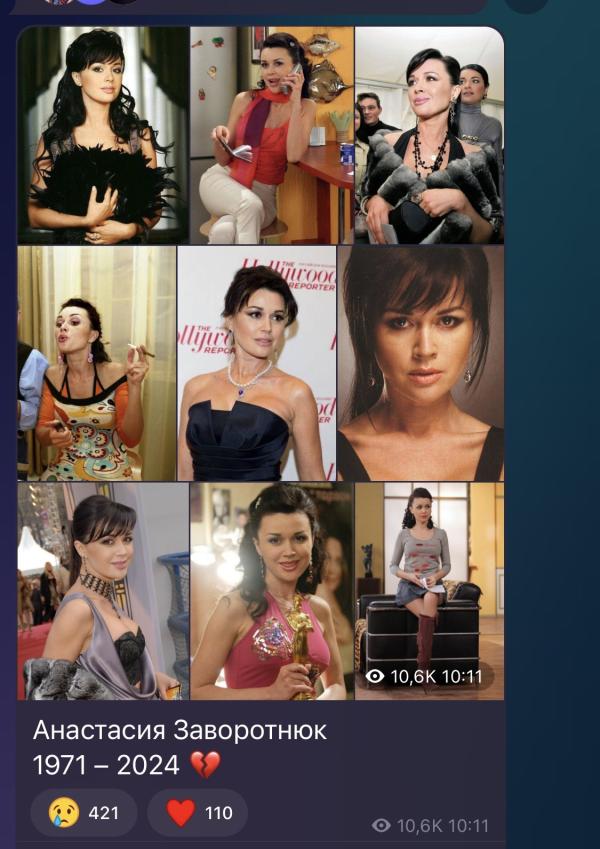Open the photo with the colorful patterned dress
The image size is (600, 849).
[95, 363]
